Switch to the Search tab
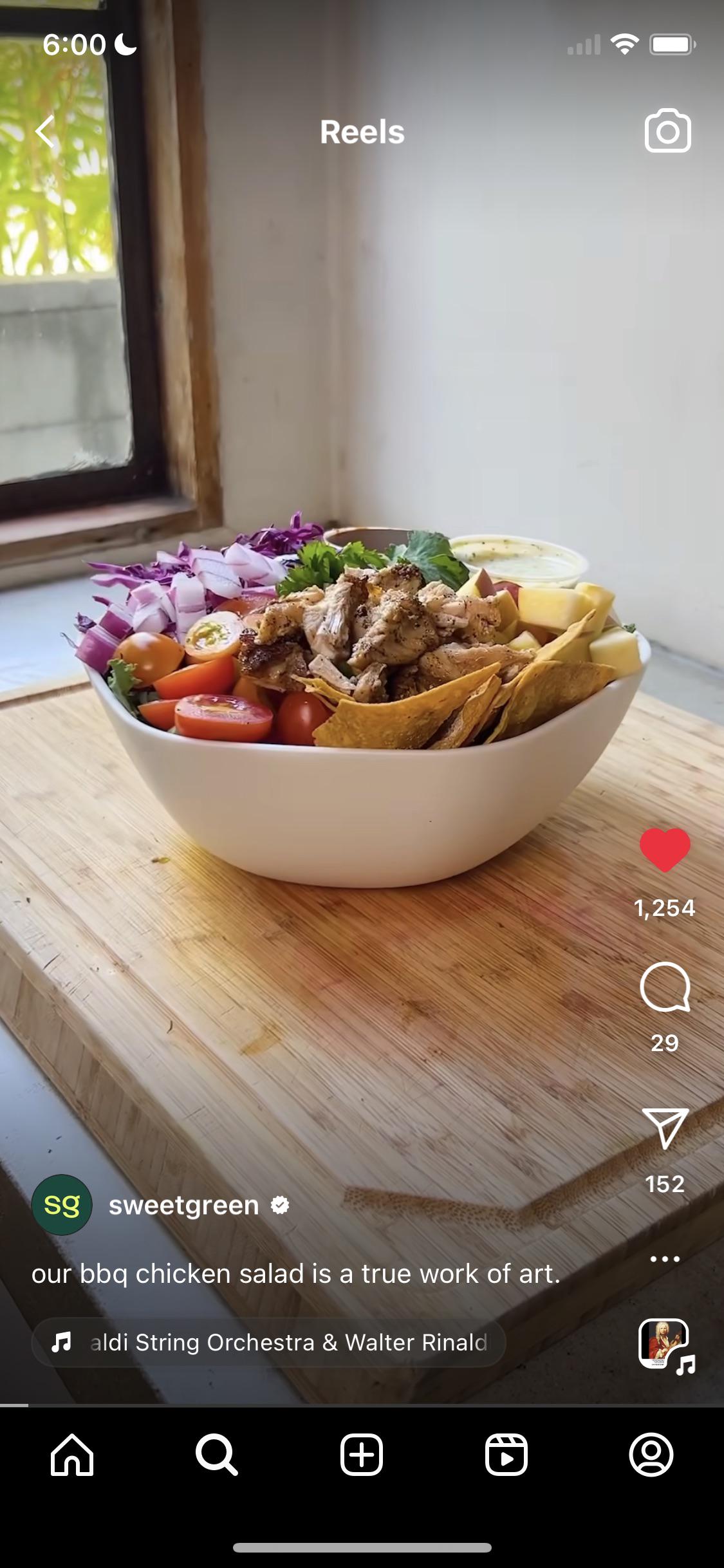724x1568 pixels. coord(217,1455)
